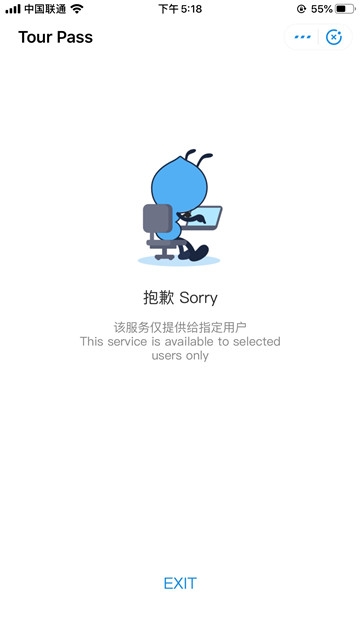Tap the EXIT button

(x=180, y=583)
